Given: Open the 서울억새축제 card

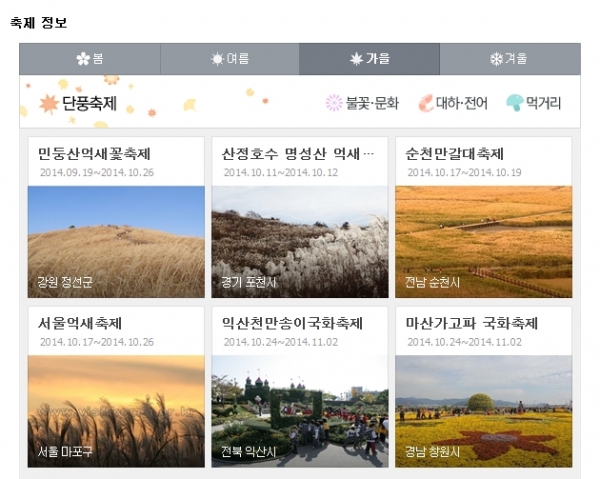Looking at the screenshot, I should pyautogui.click(x=116, y=387).
